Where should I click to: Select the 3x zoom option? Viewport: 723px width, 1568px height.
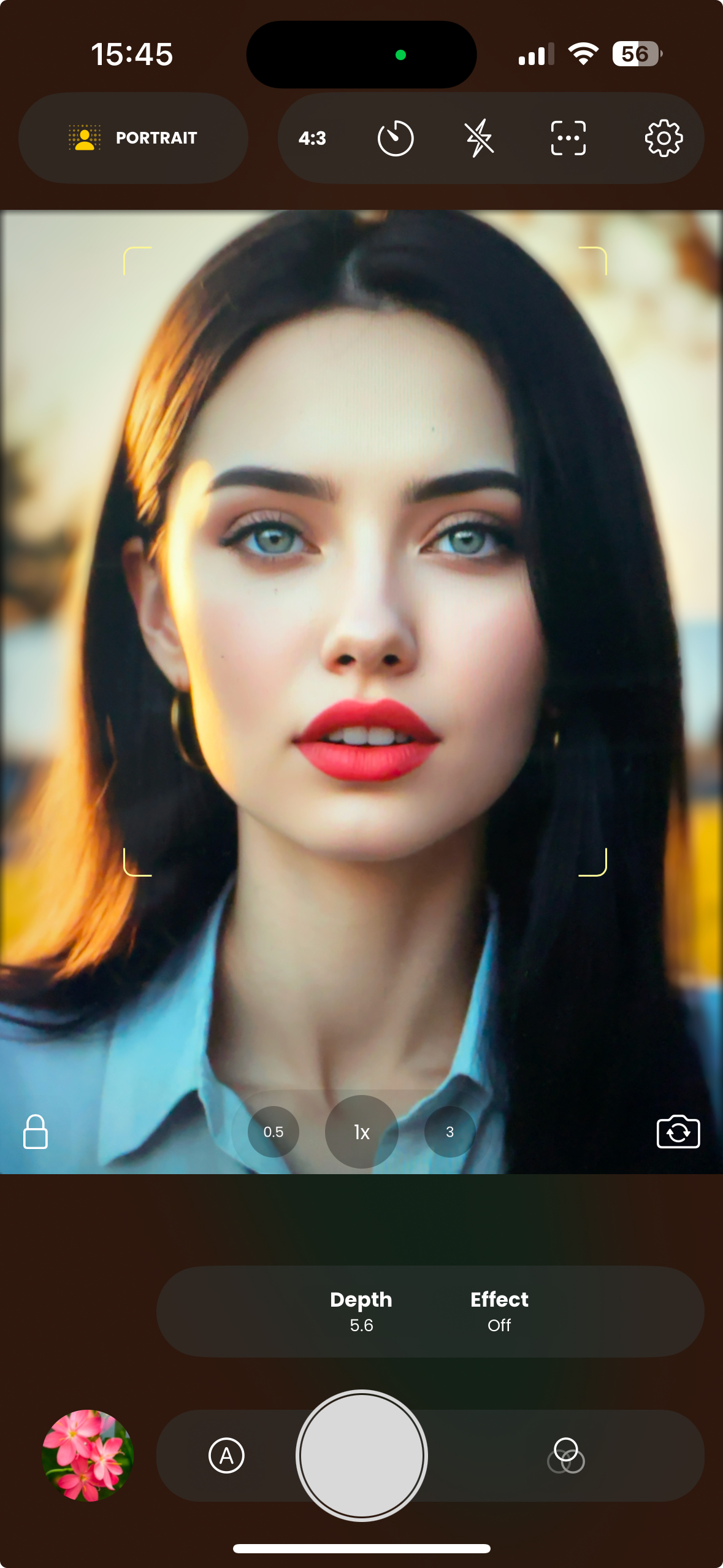(x=449, y=1132)
